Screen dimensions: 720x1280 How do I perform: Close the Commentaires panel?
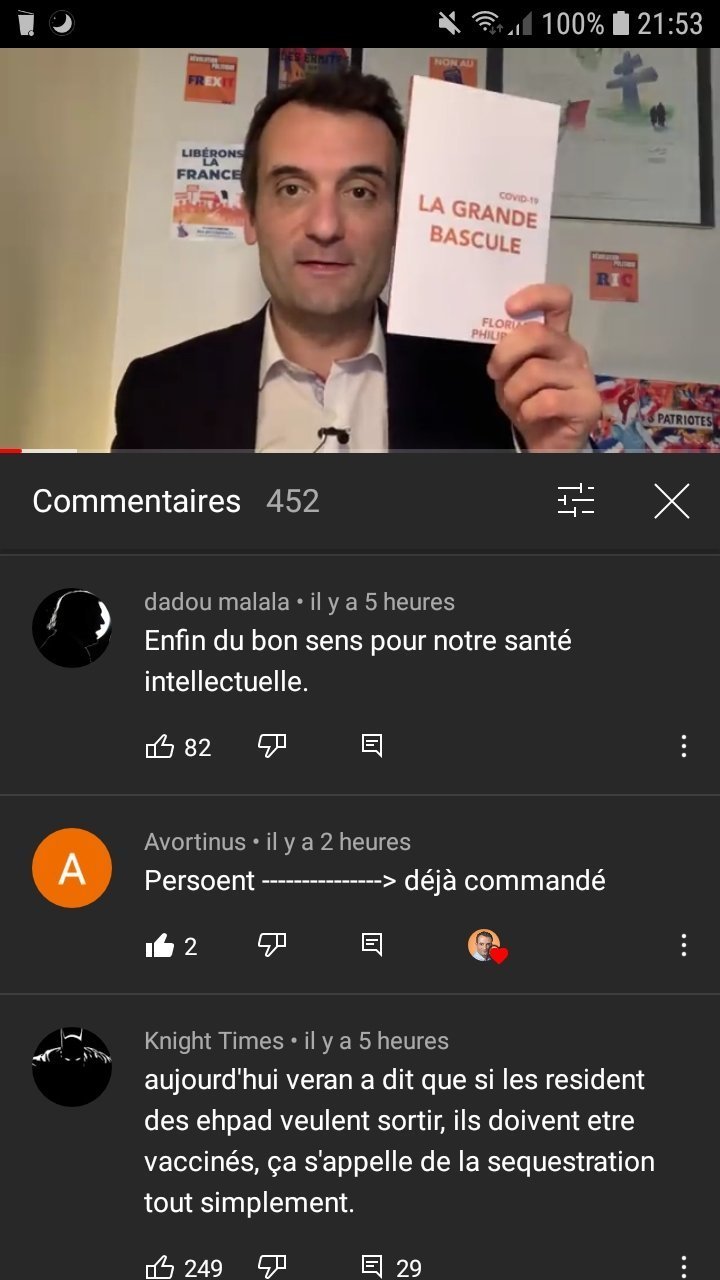click(672, 500)
